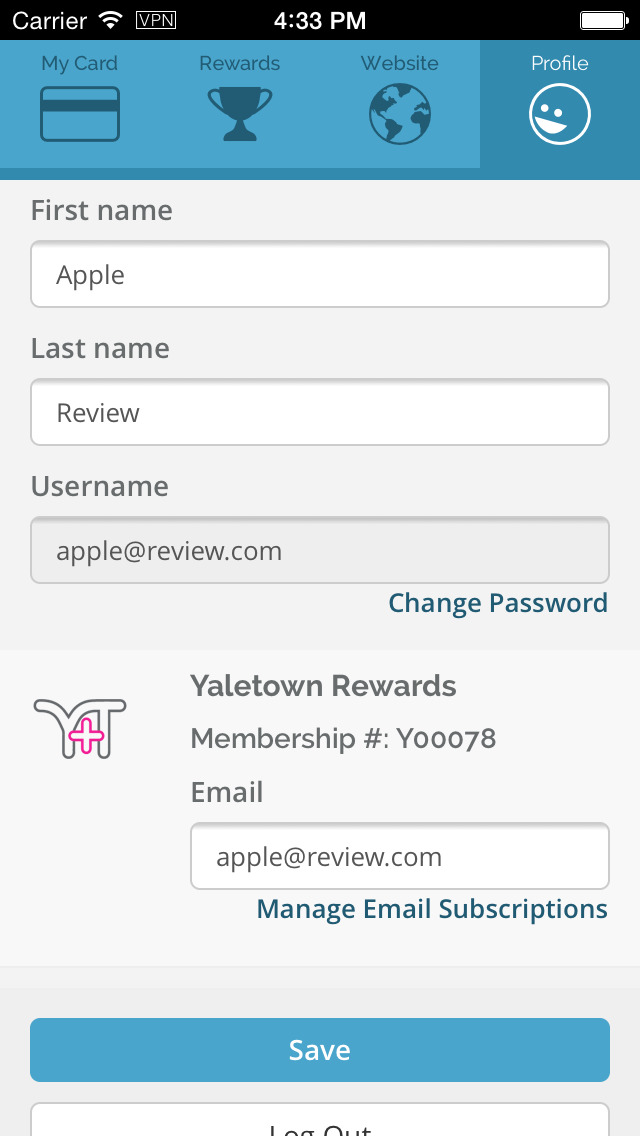Log out of the account
Viewport: 640px width, 1136px height.
[320, 1120]
